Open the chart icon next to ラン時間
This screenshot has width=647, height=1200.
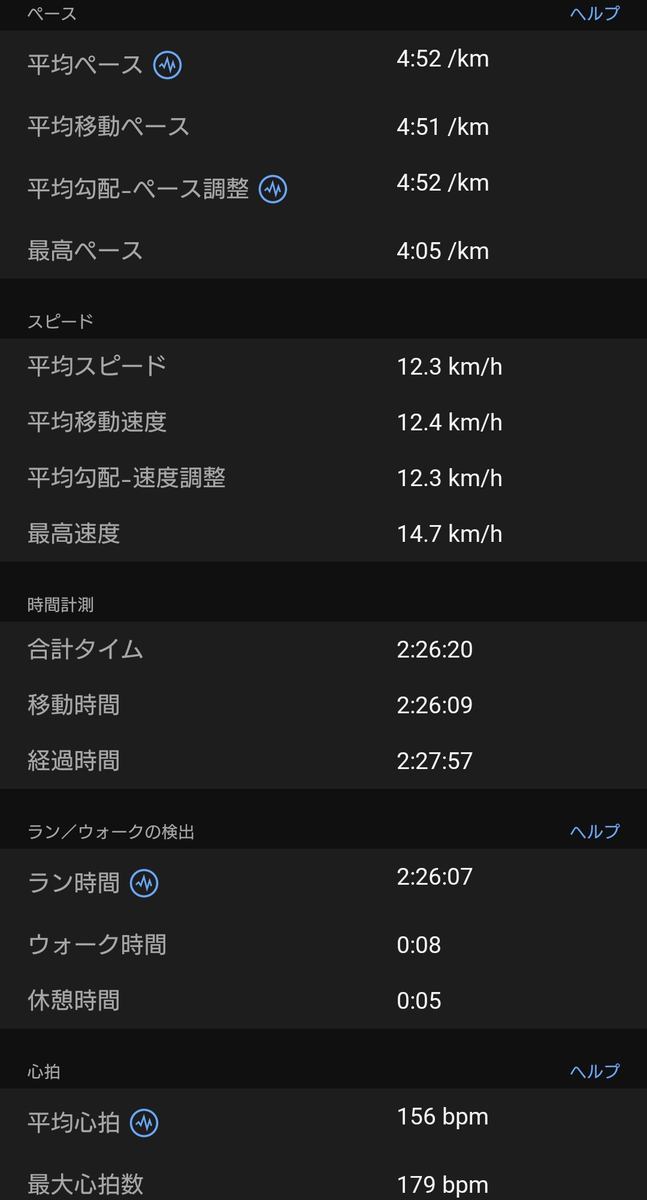click(144, 883)
